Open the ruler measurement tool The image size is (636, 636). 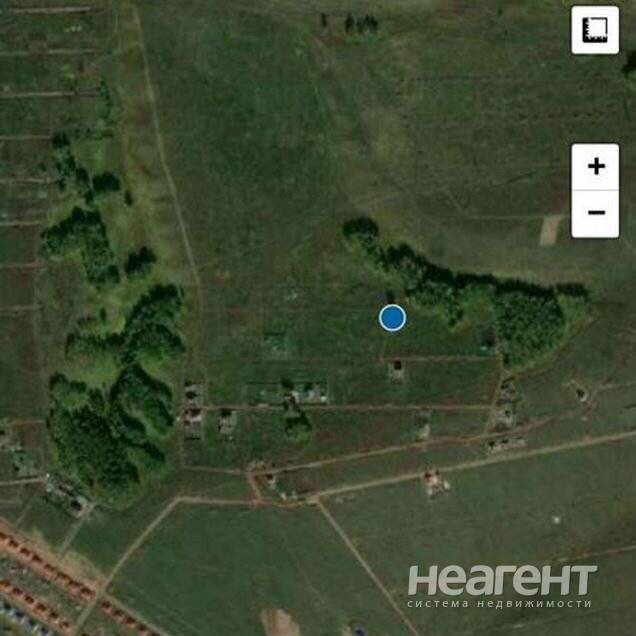(x=595, y=30)
